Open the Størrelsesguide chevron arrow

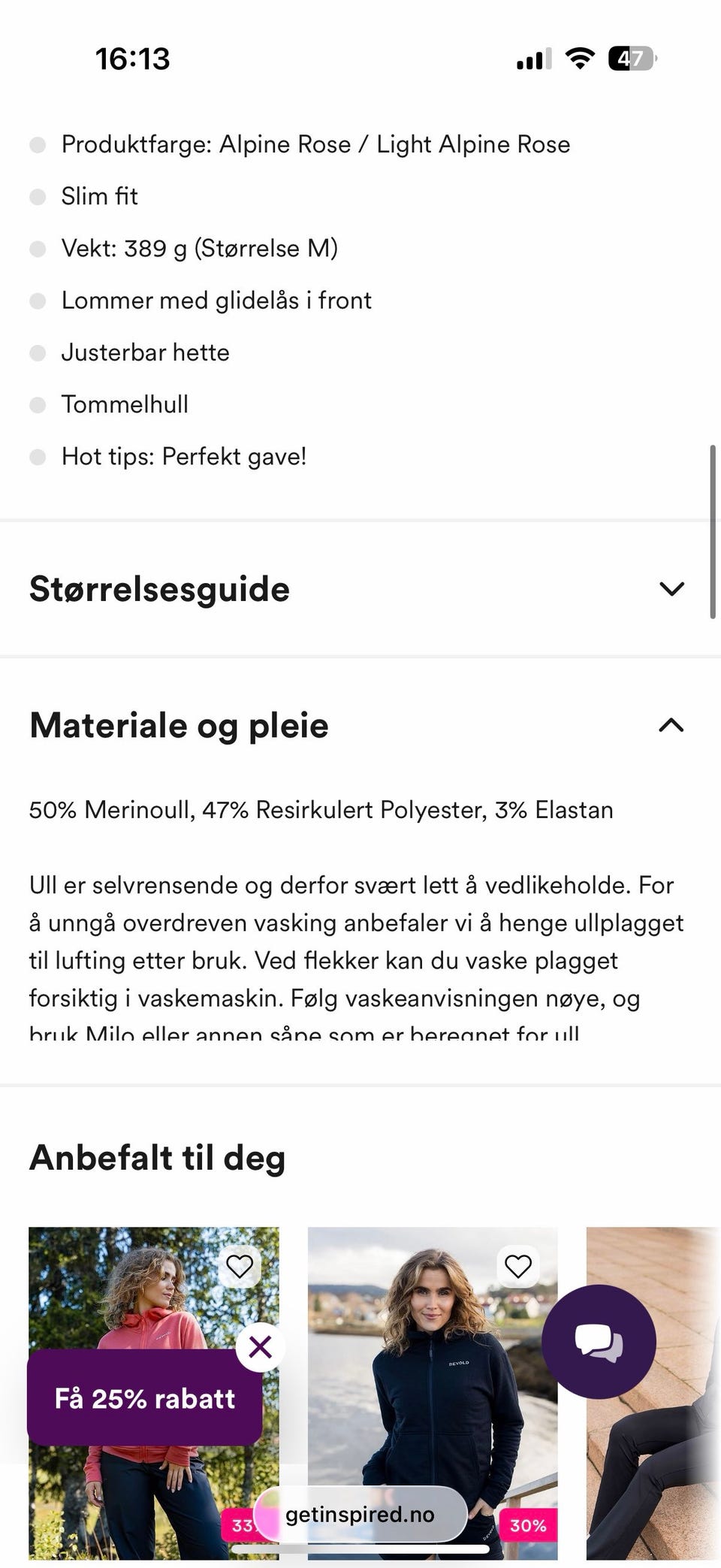(x=673, y=589)
